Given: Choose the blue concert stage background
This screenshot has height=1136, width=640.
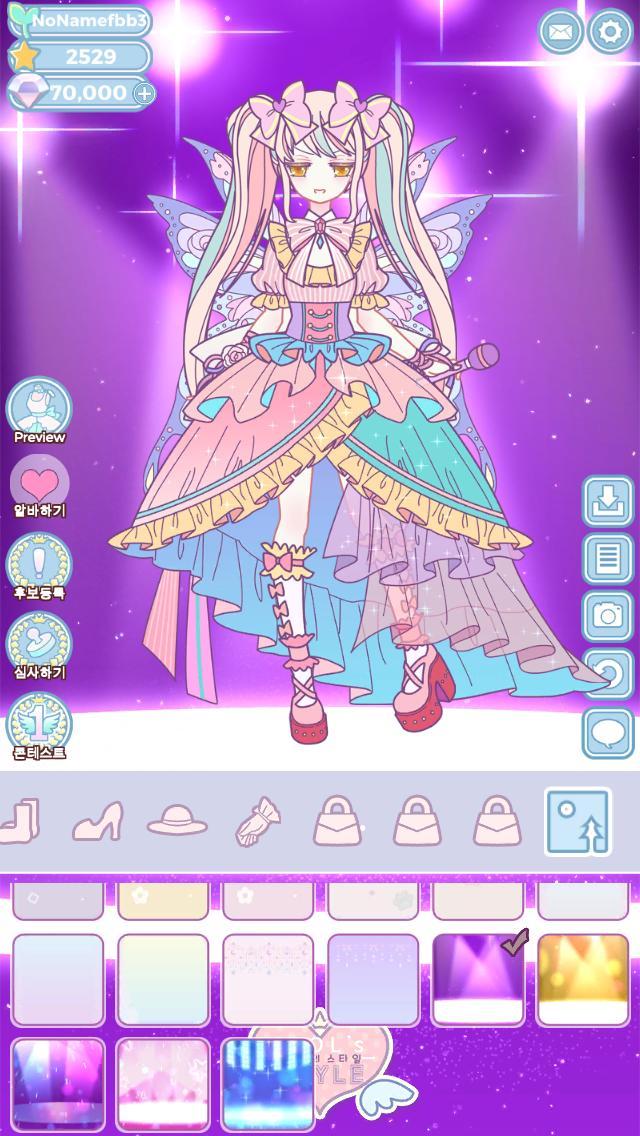Looking at the screenshot, I should click(x=268, y=1084).
